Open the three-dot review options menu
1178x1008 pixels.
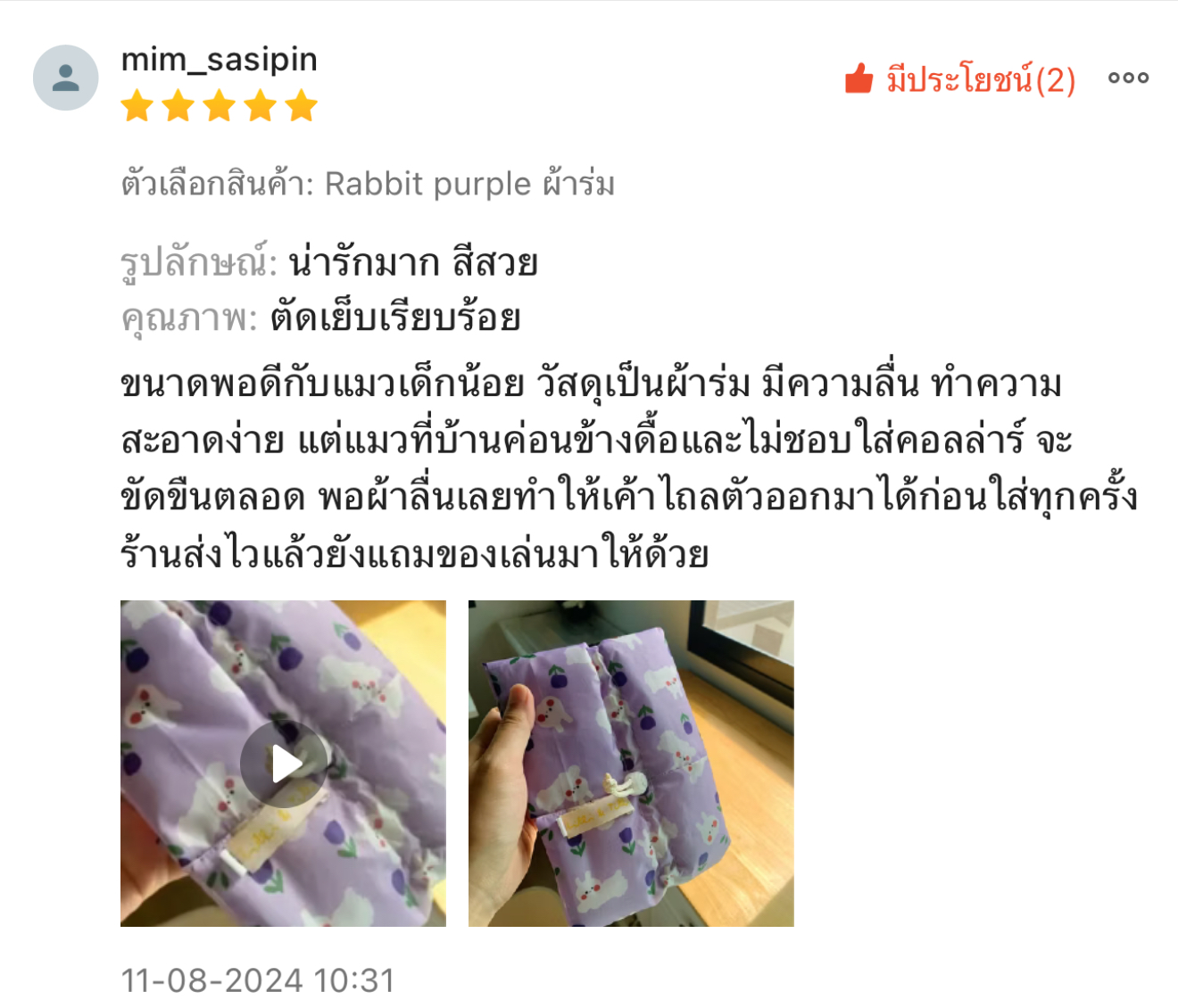(1128, 78)
